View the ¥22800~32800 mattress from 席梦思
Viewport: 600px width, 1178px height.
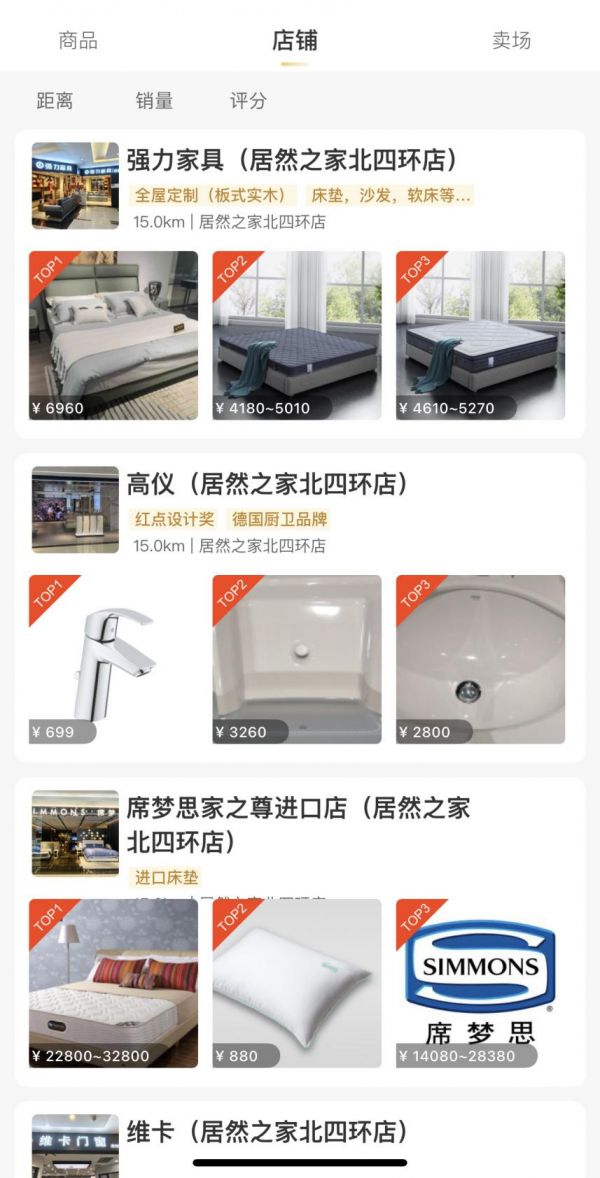tap(113, 983)
